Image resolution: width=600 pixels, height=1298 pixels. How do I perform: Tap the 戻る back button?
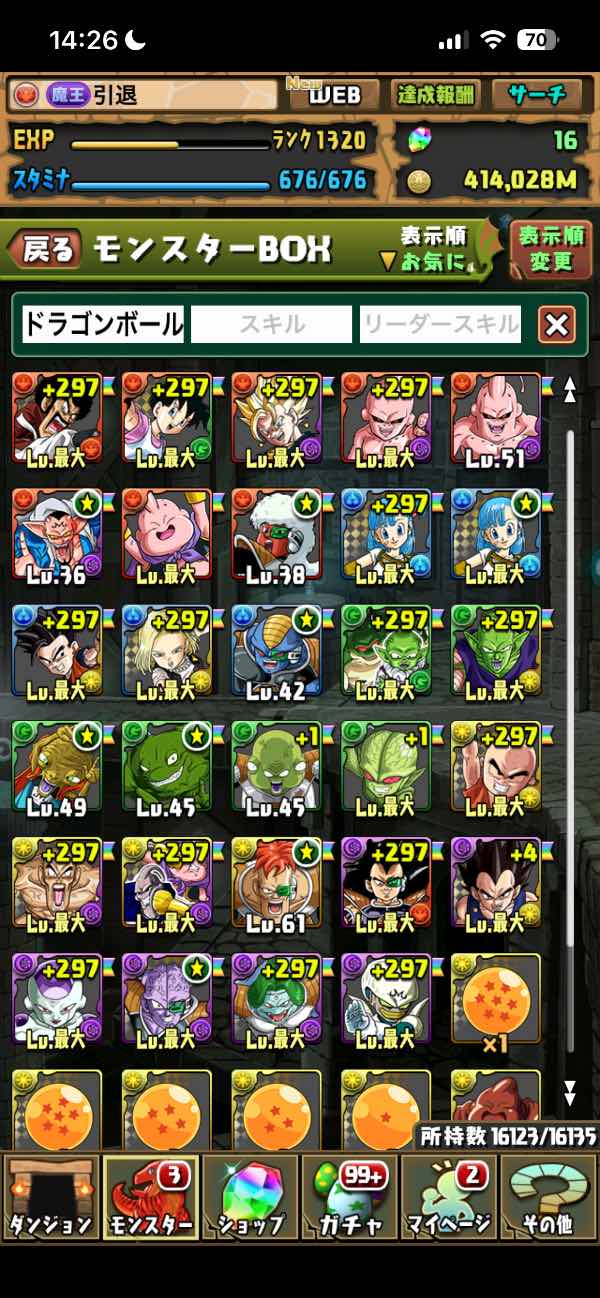pos(47,250)
